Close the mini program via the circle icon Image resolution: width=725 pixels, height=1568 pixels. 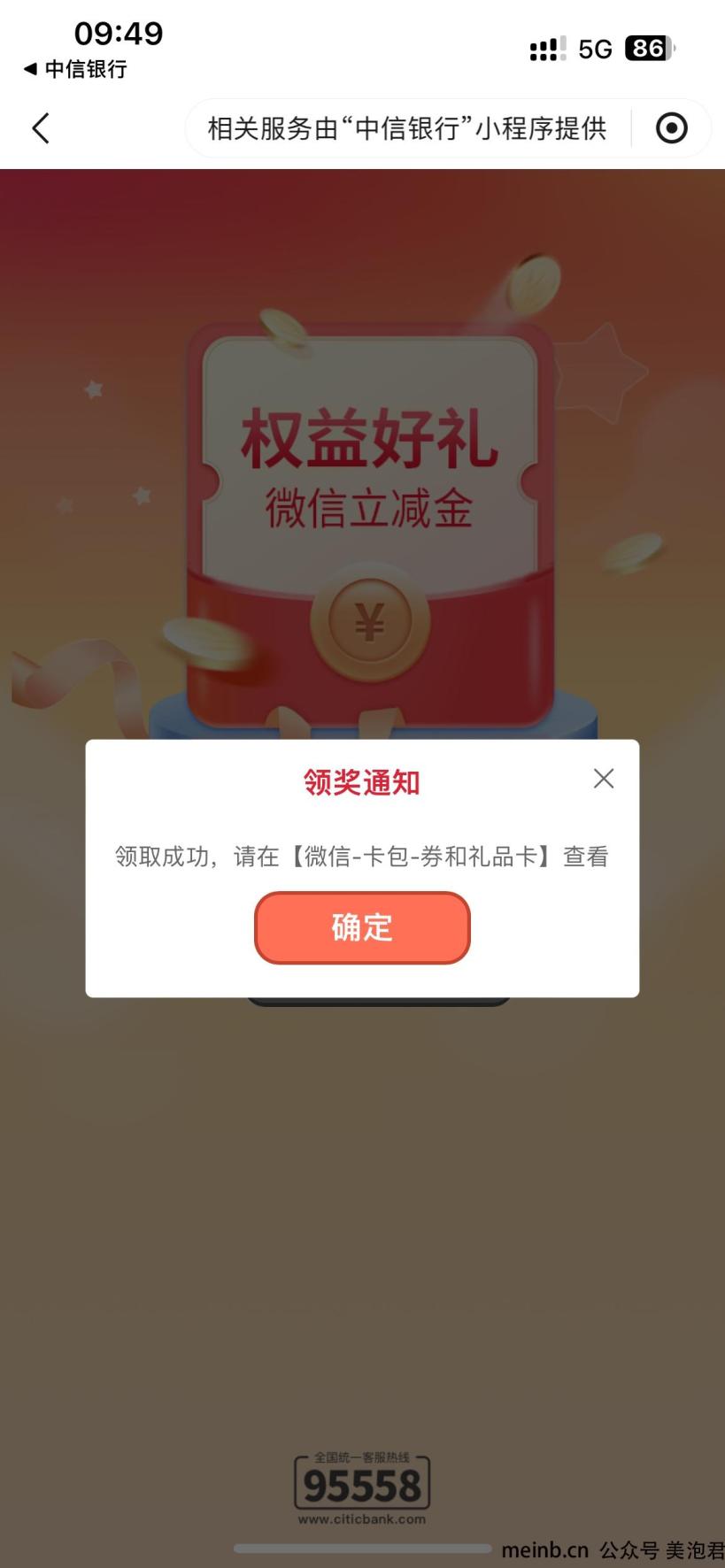click(671, 128)
